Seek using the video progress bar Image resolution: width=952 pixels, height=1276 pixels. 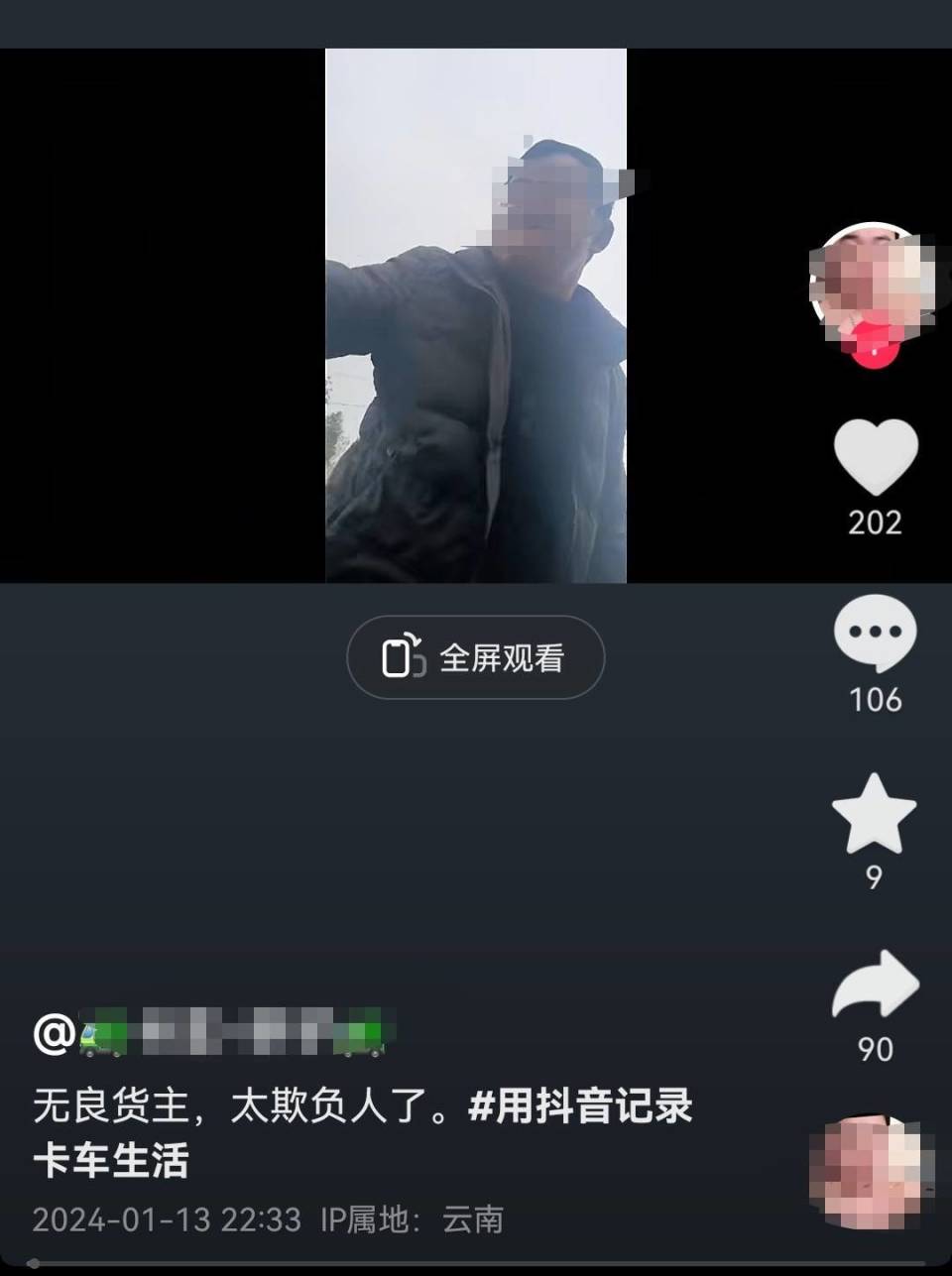pos(476,1264)
